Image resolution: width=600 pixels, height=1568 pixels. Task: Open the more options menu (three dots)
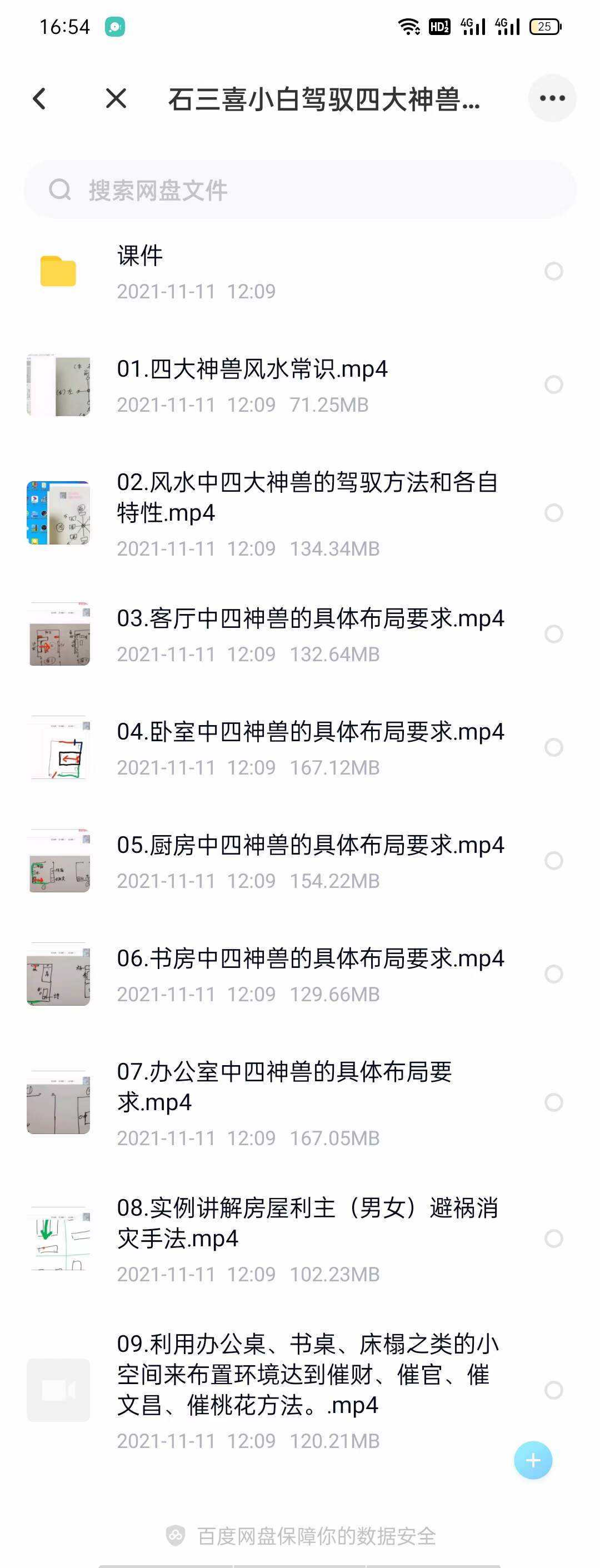click(553, 98)
